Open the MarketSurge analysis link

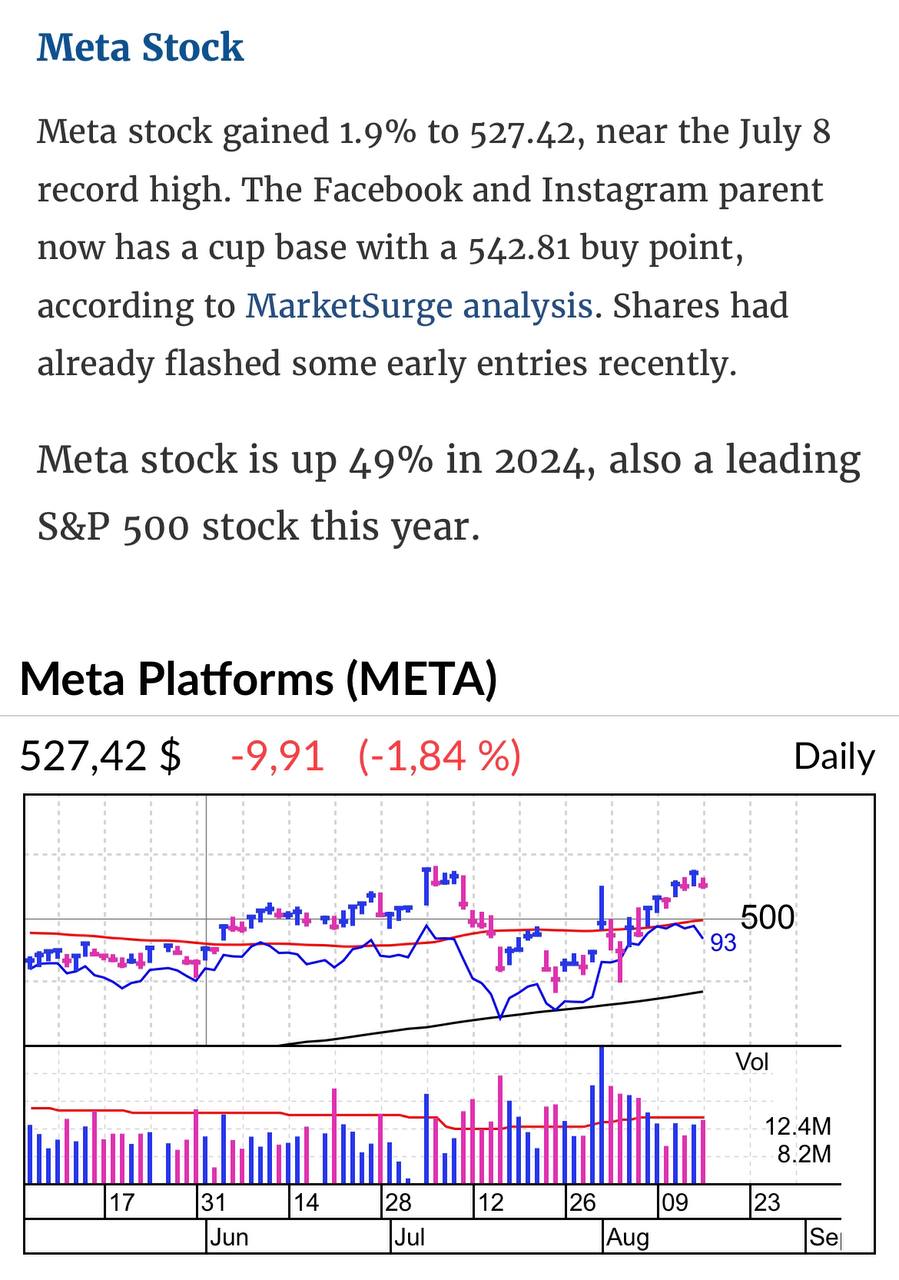pyautogui.click(x=419, y=305)
